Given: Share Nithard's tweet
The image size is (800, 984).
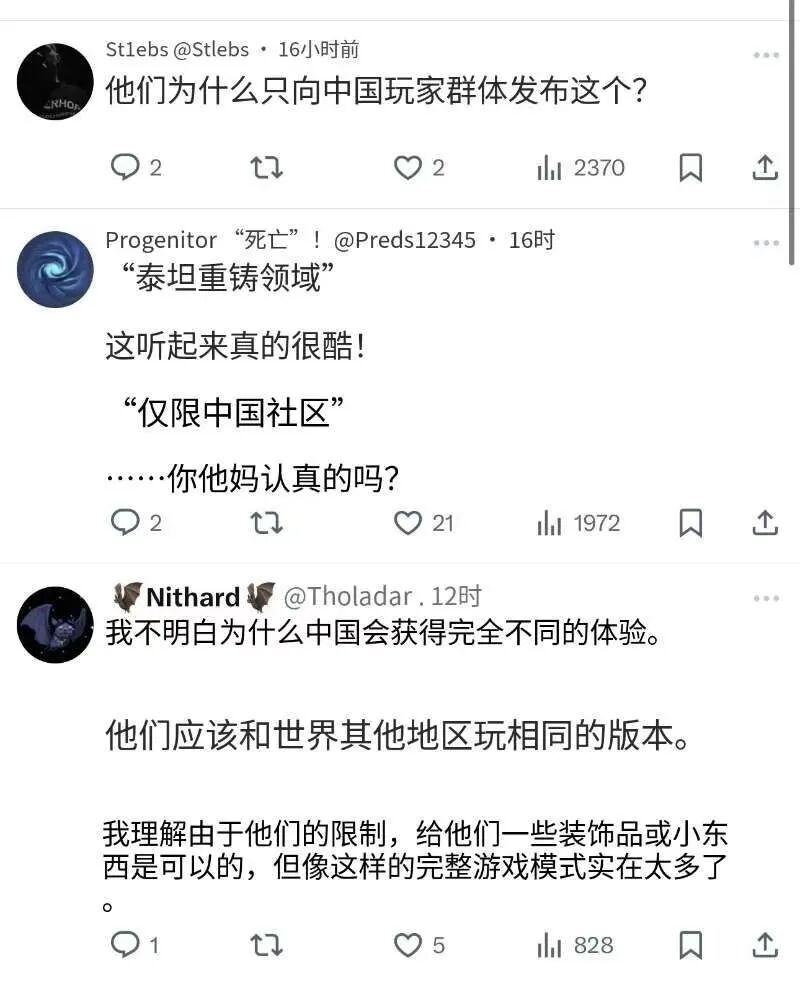Looking at the screenshot, I should click(x=765, y=943).
